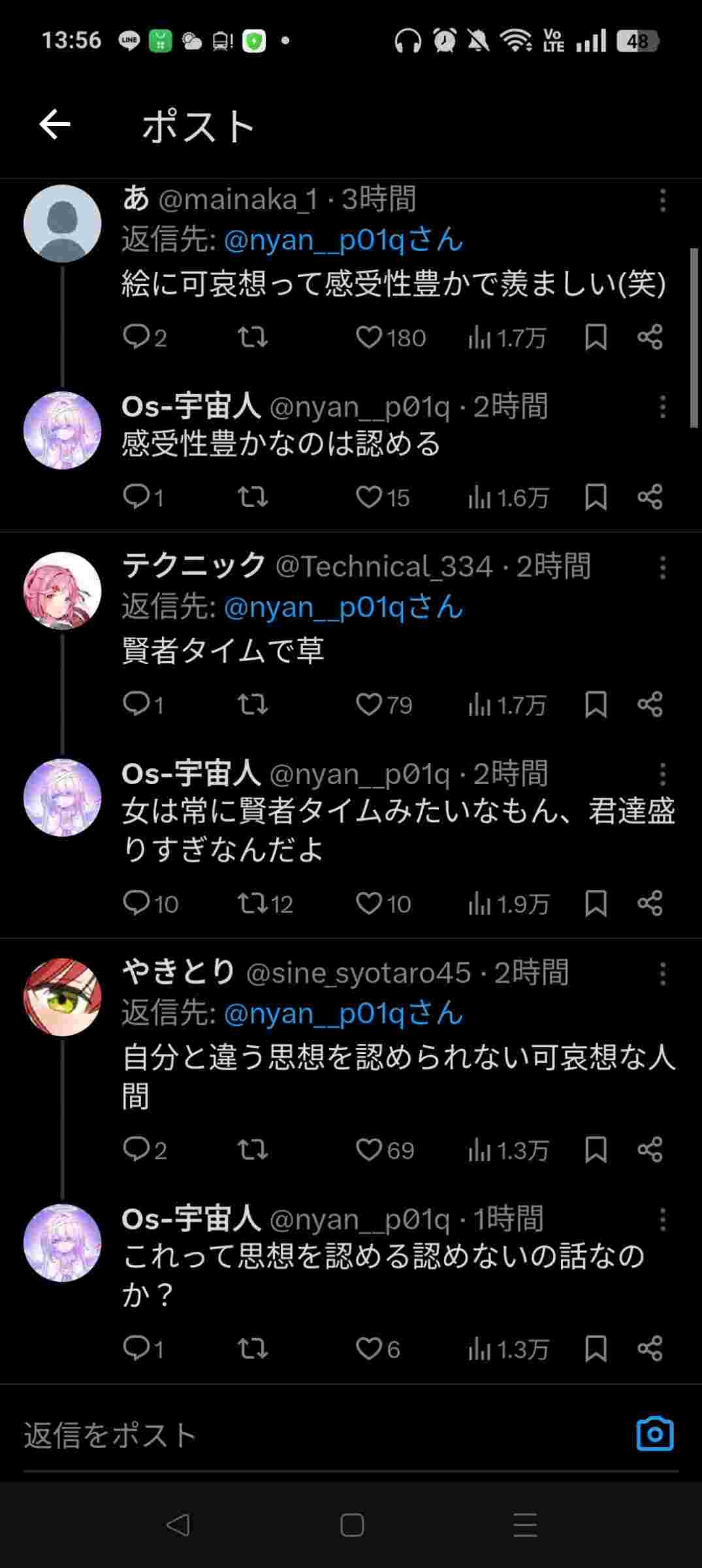Like the reply by @mainaka_1
The image size is (702, 1568).
click(369, 338)
